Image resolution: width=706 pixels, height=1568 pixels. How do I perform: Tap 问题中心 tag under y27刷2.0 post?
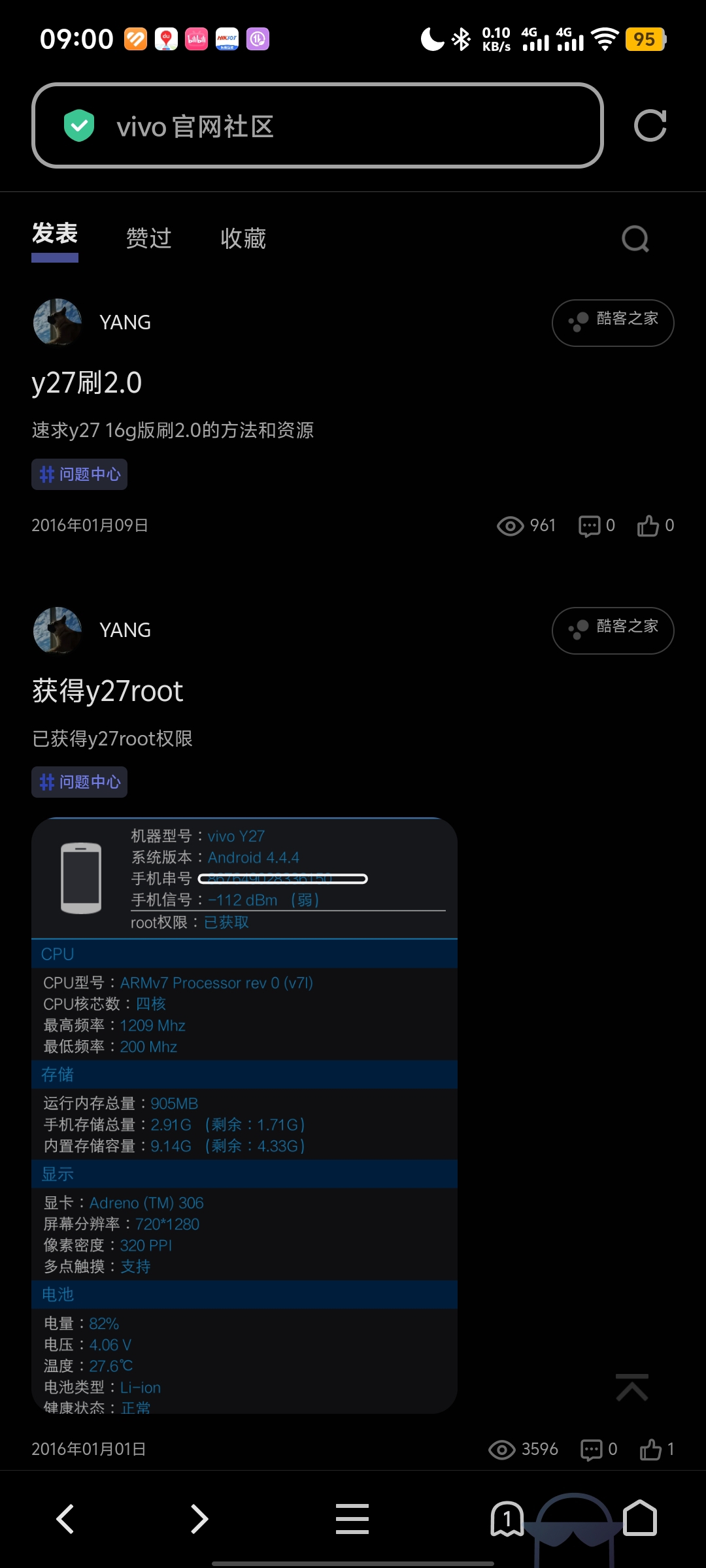tap(80, 474)
